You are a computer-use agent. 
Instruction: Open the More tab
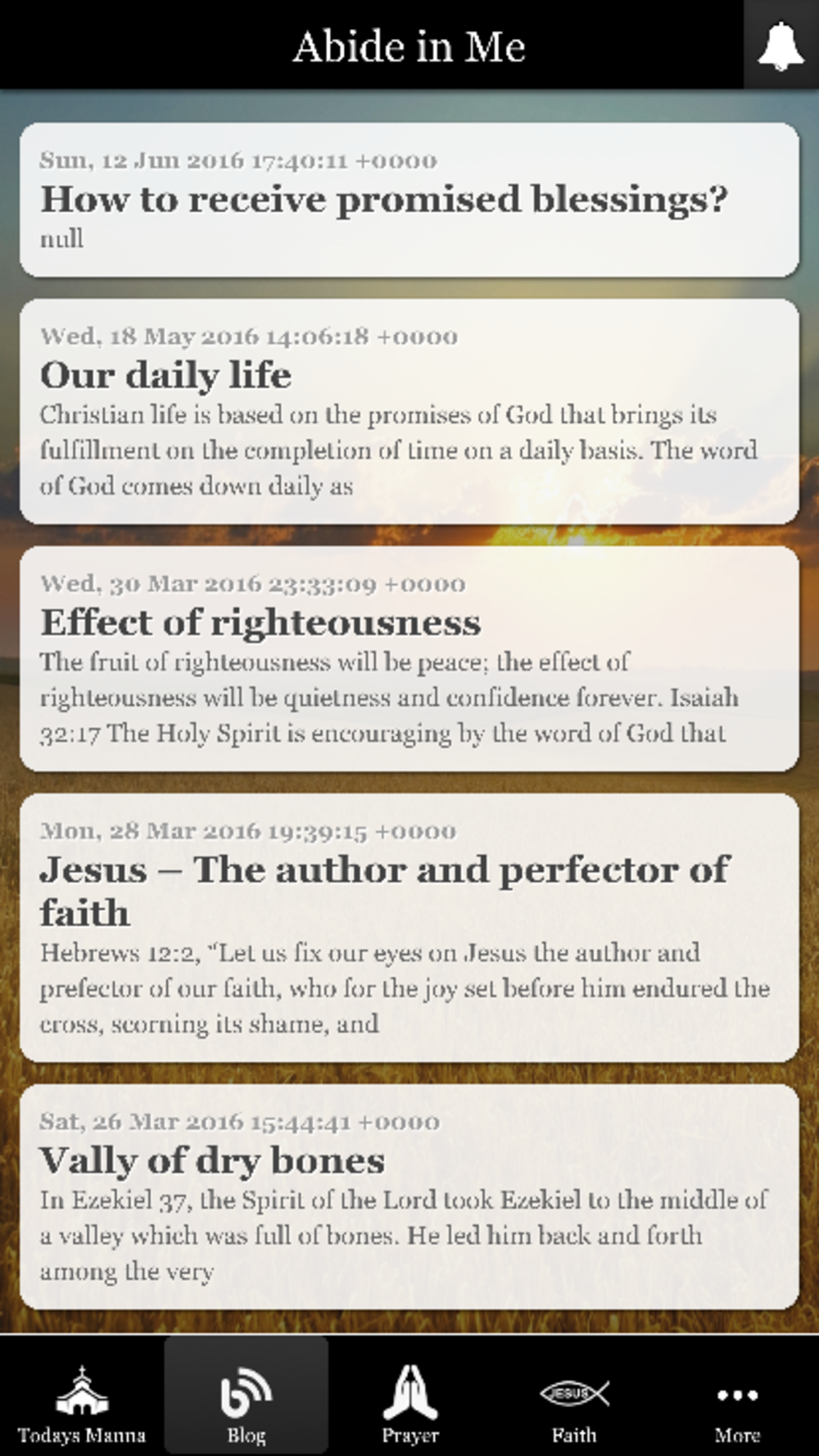[x=737, y=1397]
